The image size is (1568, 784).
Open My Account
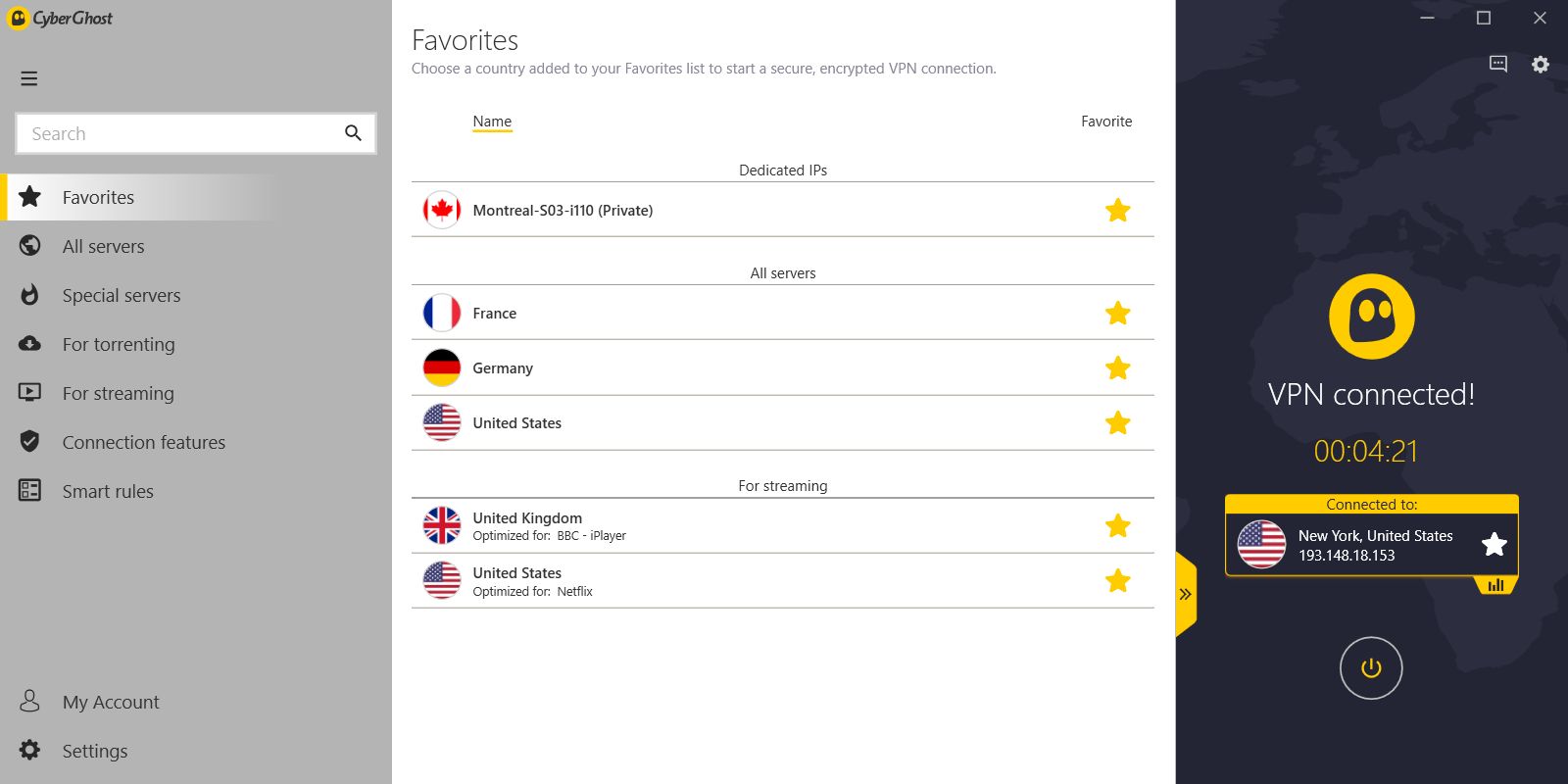point(110,703)
